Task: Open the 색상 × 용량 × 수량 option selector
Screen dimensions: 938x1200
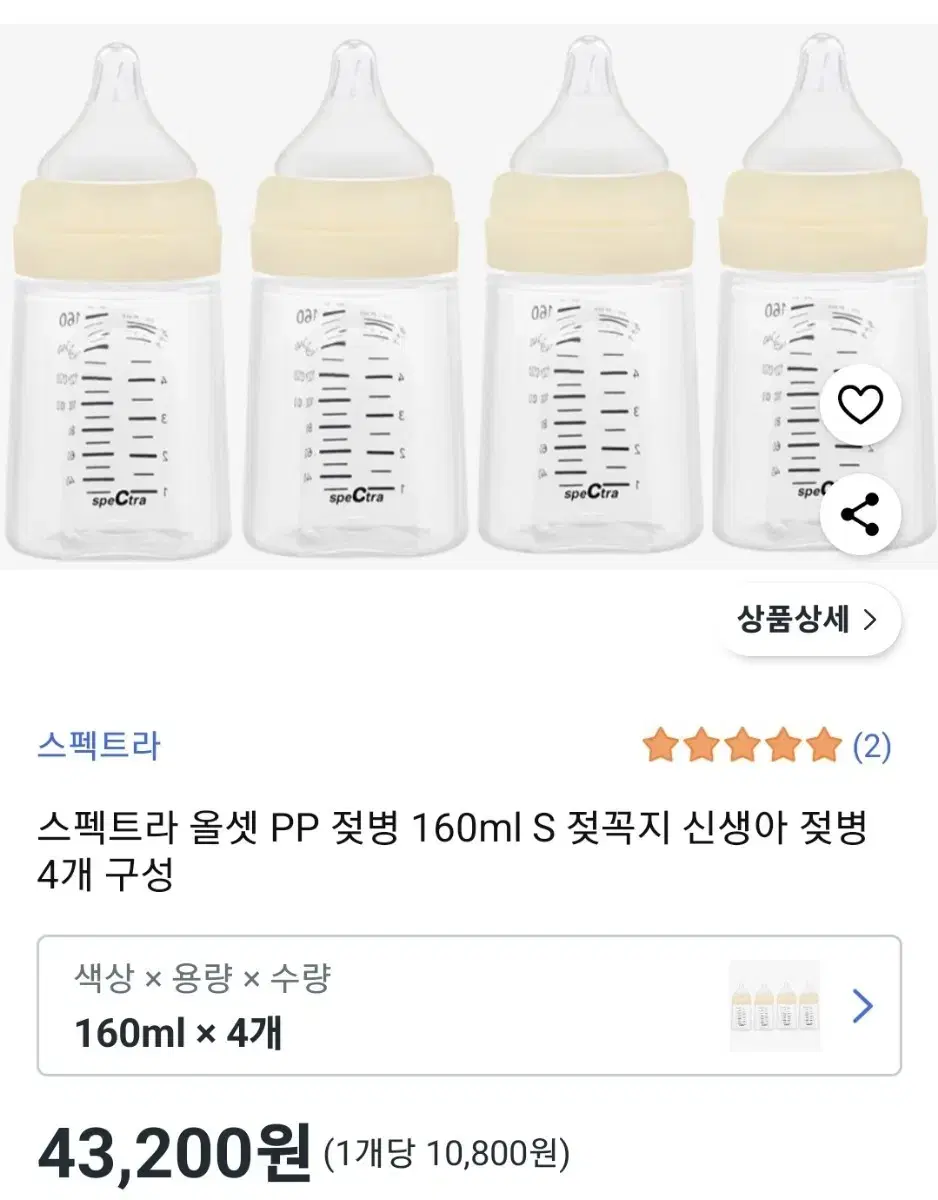Action: pyautogui.click(x=469, y=1005)
